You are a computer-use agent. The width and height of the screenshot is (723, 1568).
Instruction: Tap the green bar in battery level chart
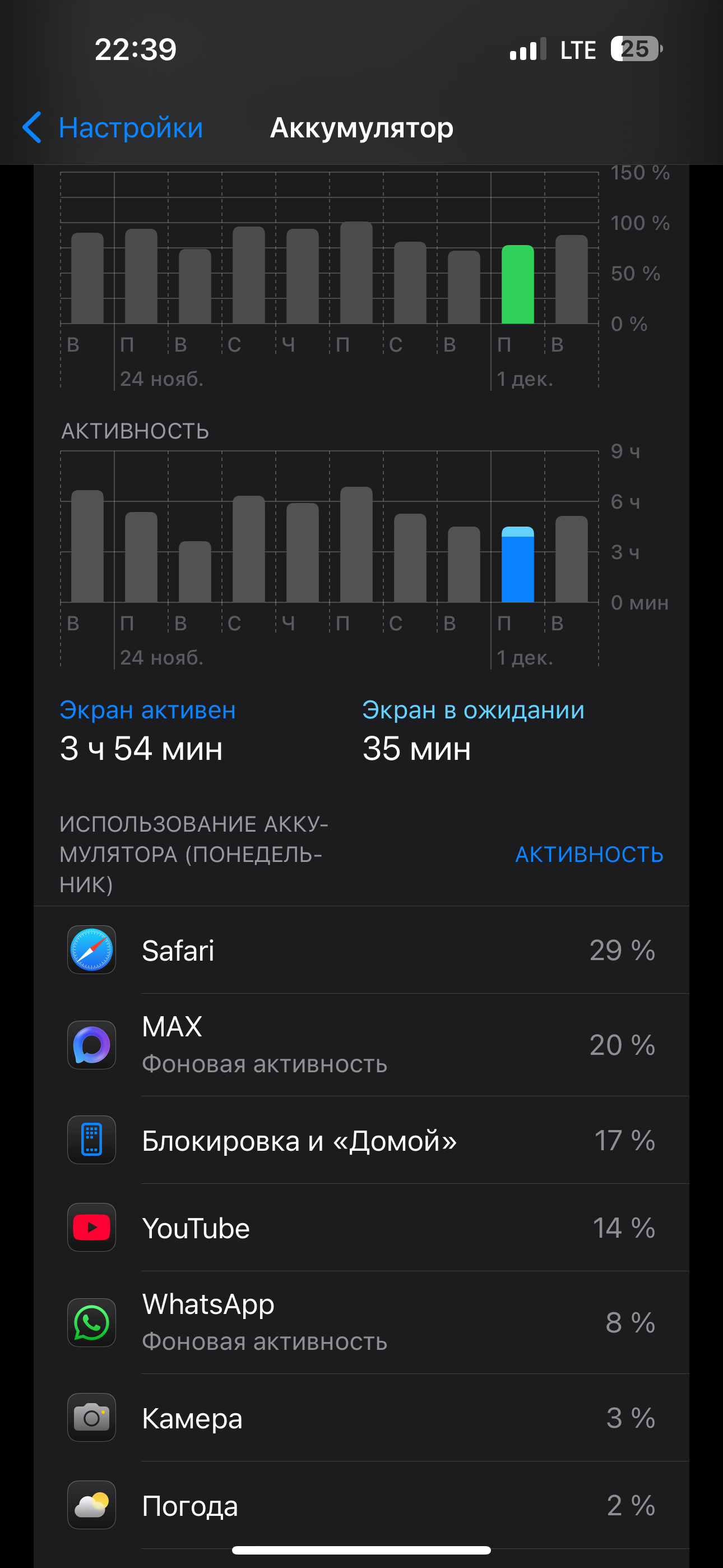517,285
